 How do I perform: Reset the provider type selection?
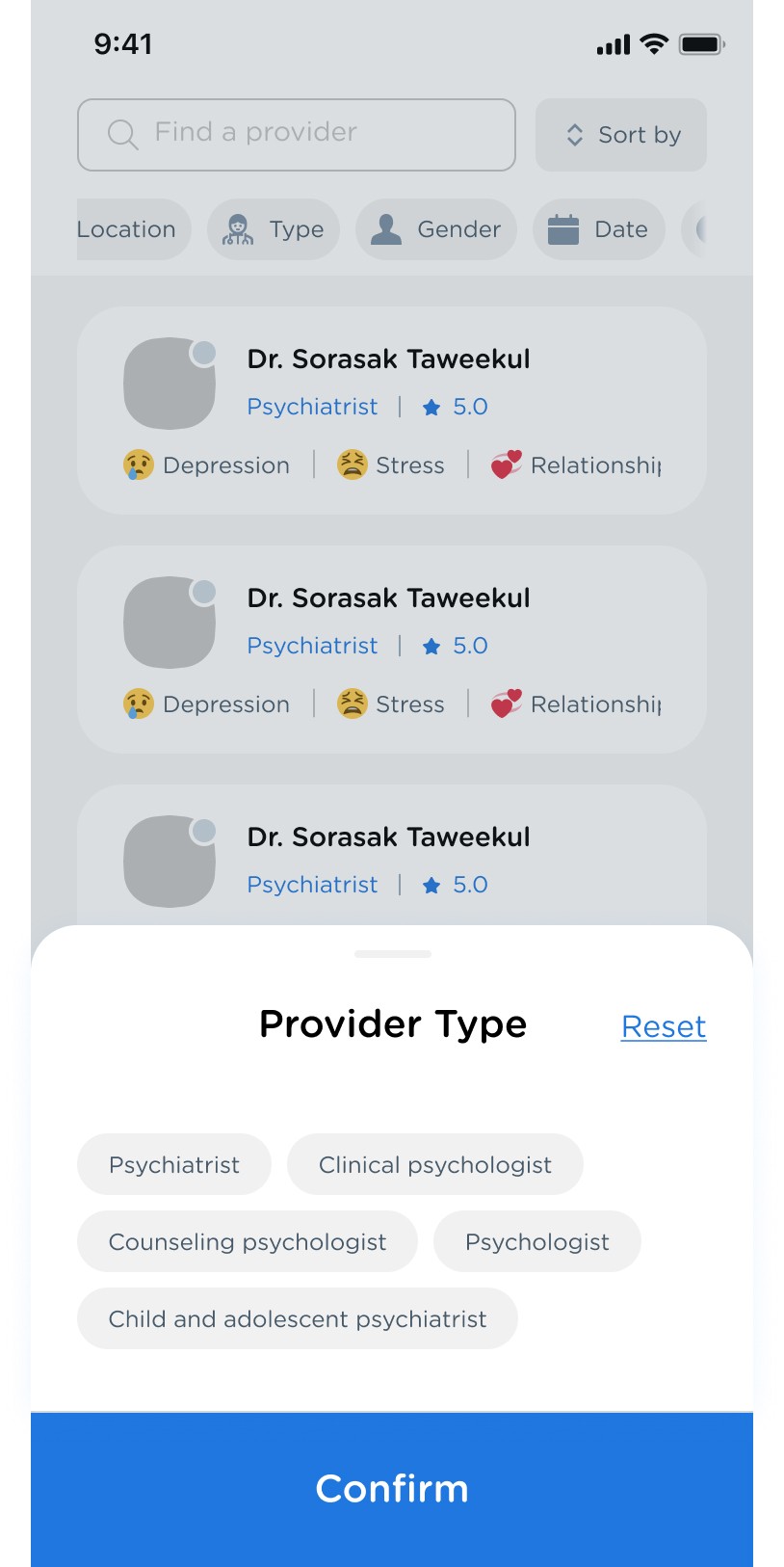(664, 1026)
